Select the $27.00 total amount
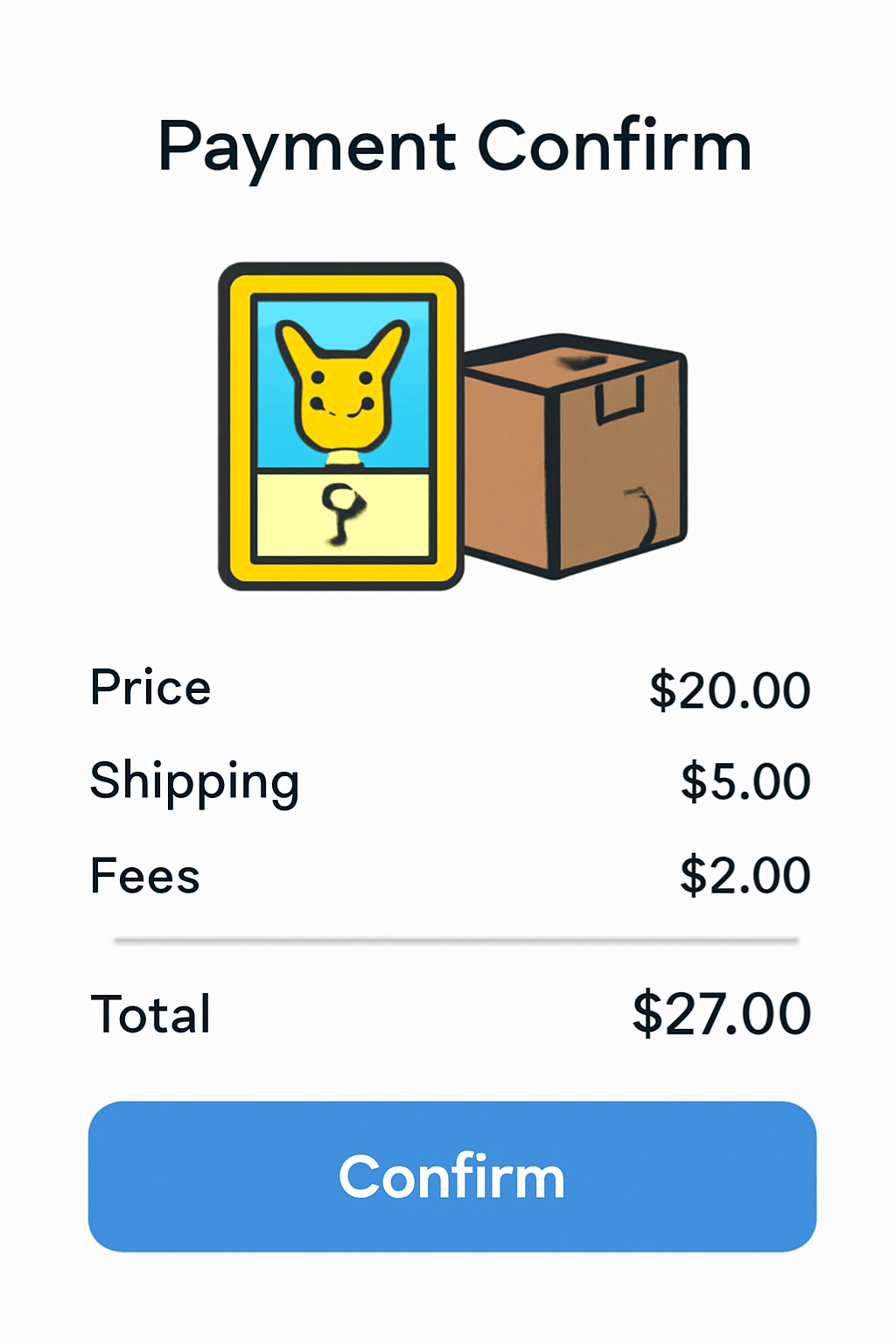This screenshot has width=896, height=1344. (723, 1013)
